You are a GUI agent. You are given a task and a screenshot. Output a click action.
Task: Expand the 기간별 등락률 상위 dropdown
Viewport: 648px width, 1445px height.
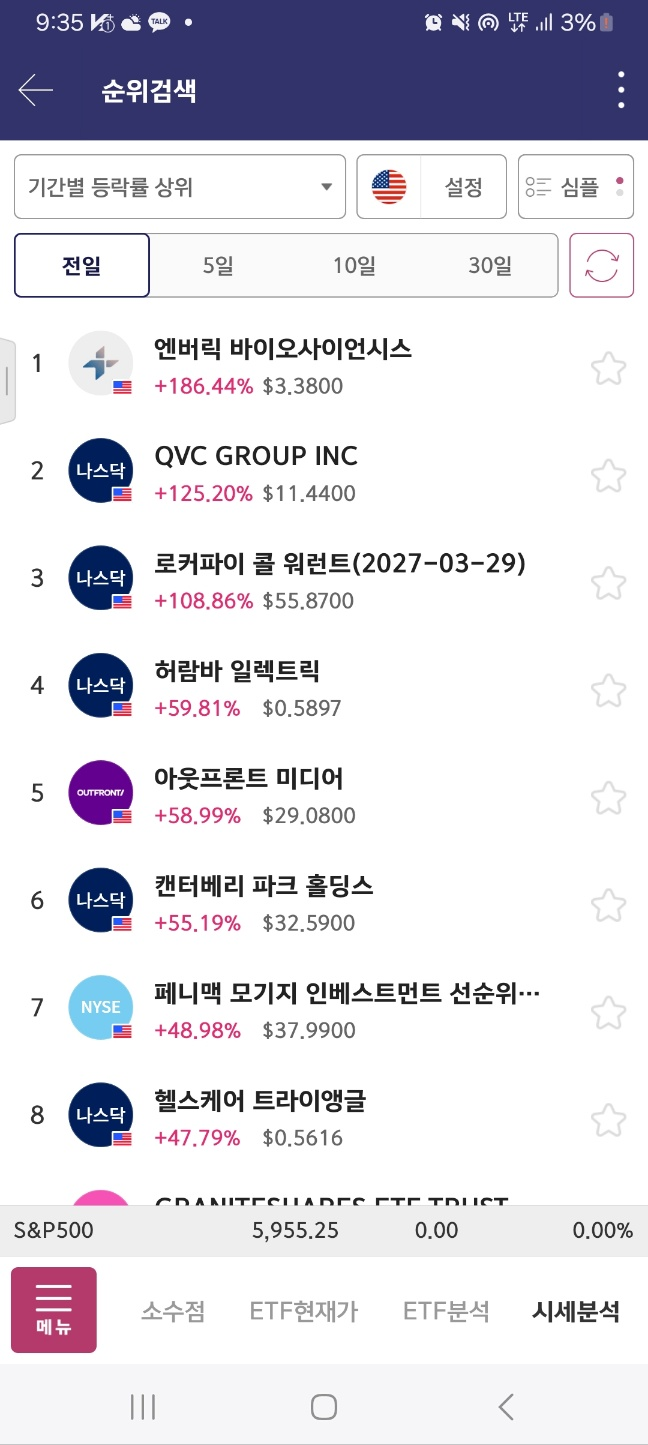coord(180,187)
